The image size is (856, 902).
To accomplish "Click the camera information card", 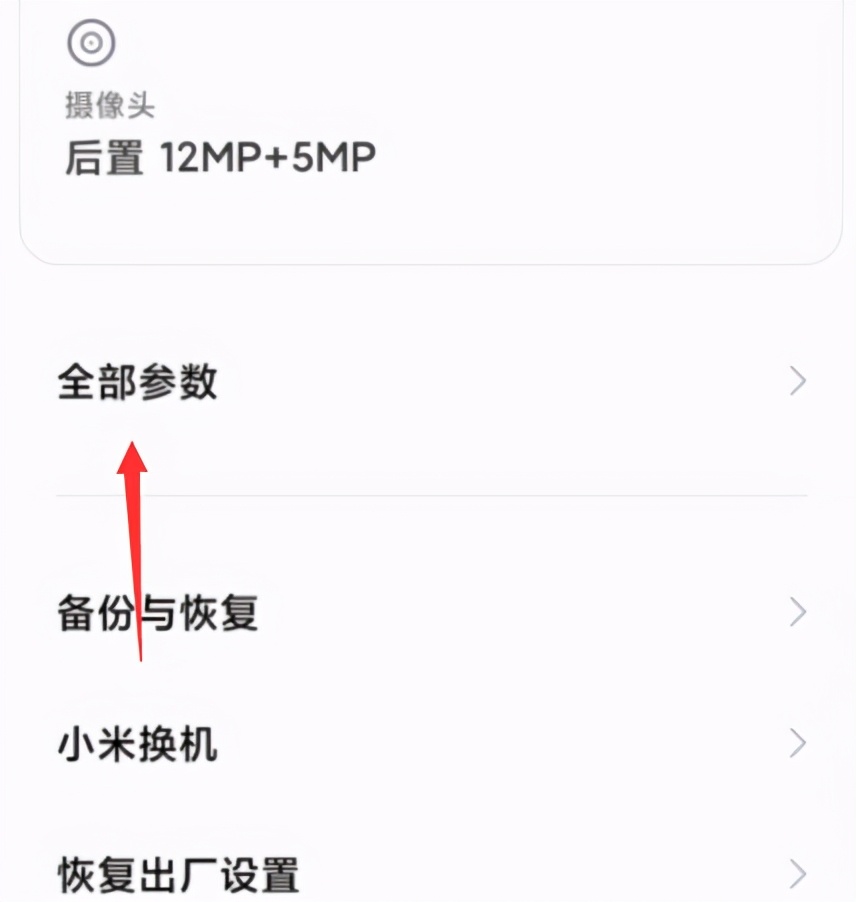I will [x=428, y=130].
